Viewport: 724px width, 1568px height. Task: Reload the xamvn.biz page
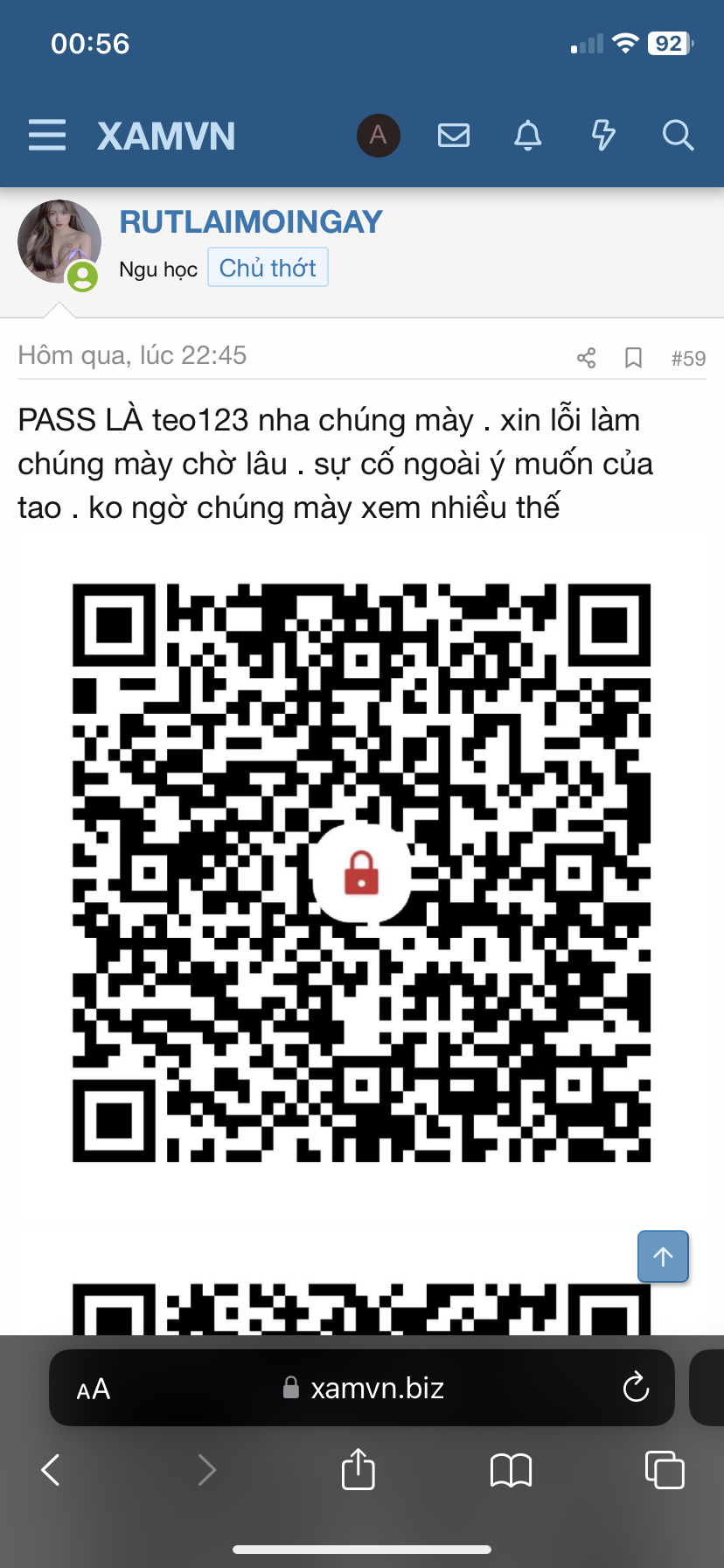(x=636, y=1388)
